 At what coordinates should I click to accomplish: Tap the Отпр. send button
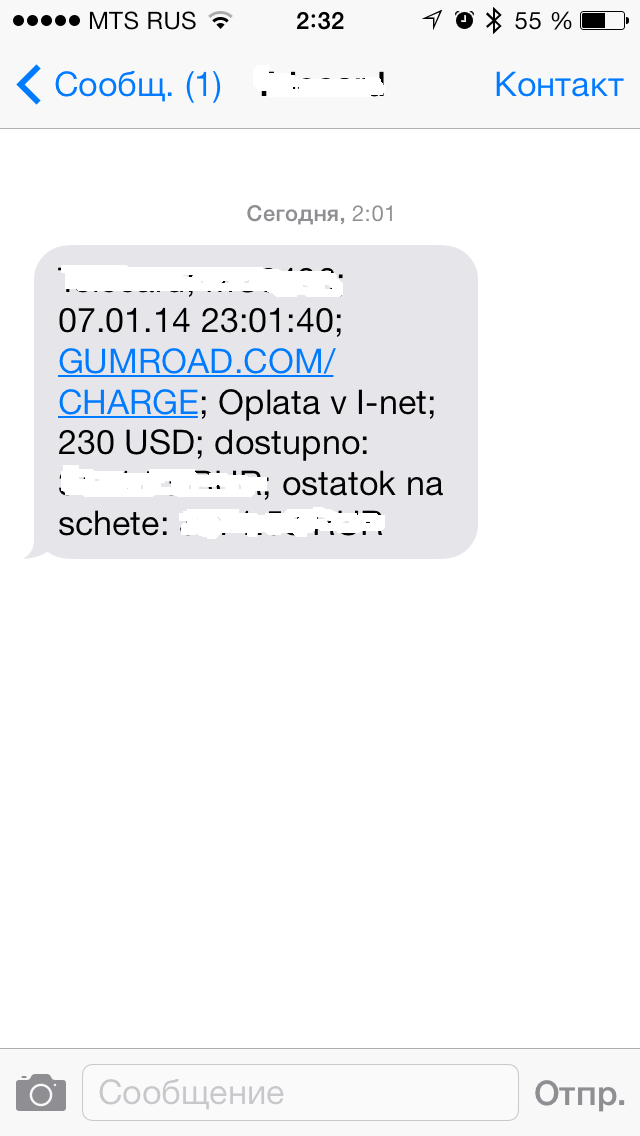[x=580, y=1093]
